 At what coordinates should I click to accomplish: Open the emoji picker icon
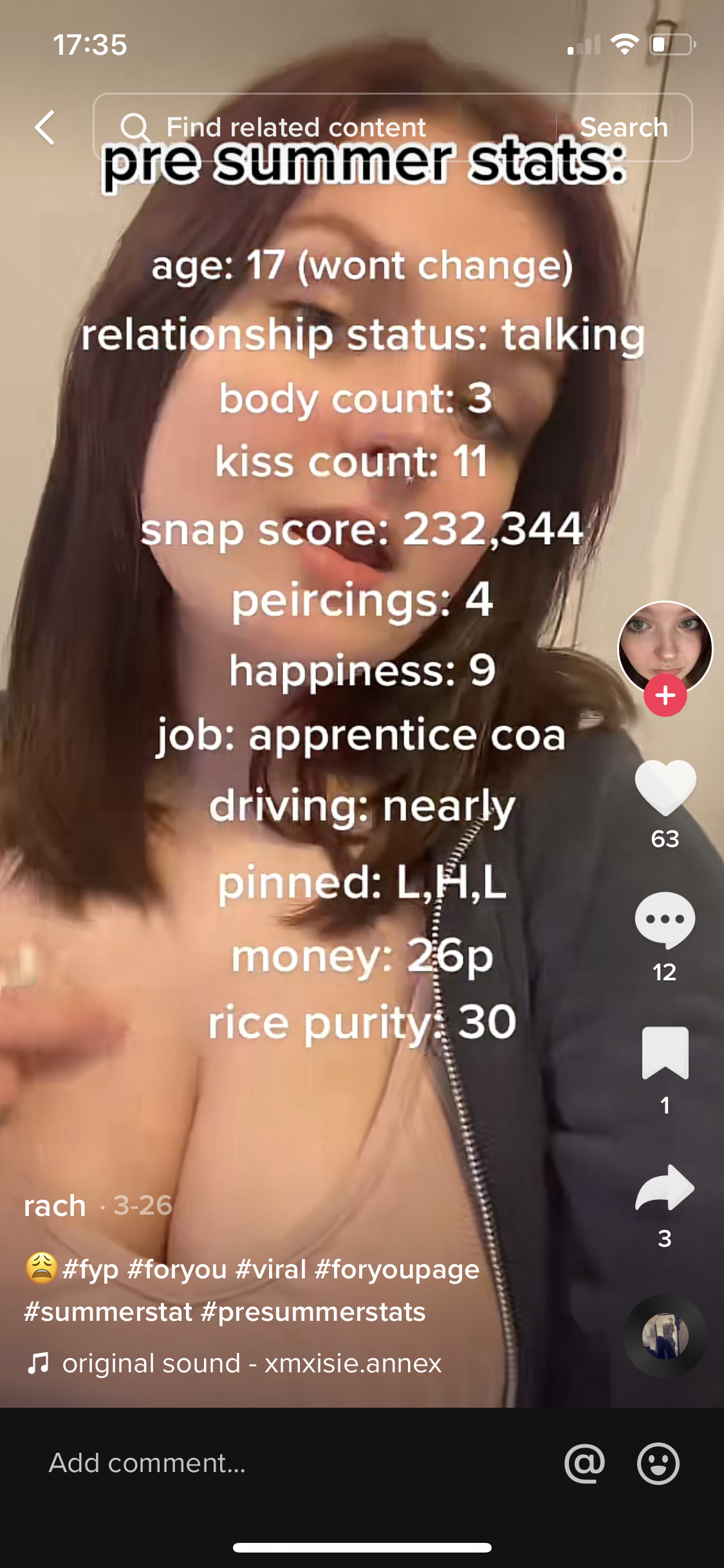[x=658, y=1463]
